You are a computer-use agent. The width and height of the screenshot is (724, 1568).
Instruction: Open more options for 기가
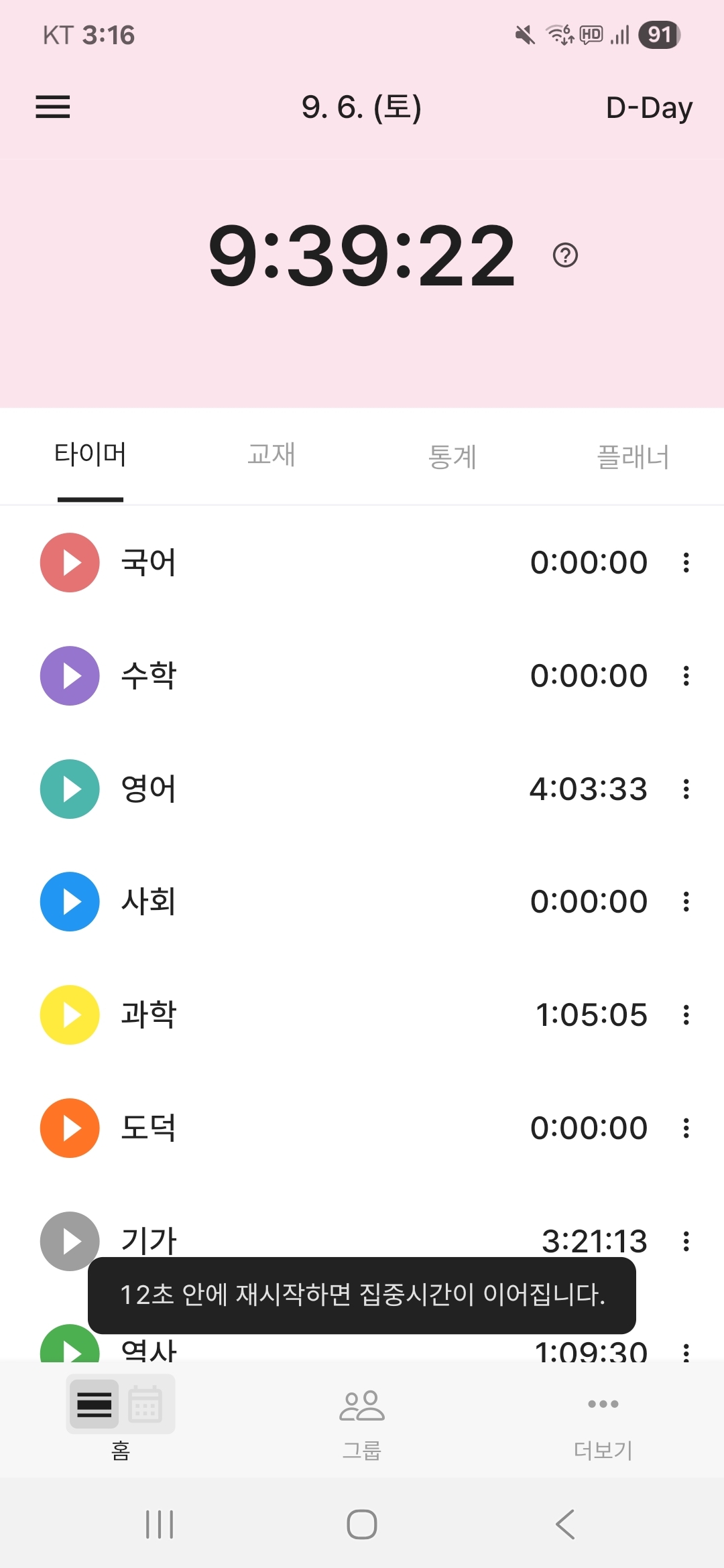point(686,1242)
